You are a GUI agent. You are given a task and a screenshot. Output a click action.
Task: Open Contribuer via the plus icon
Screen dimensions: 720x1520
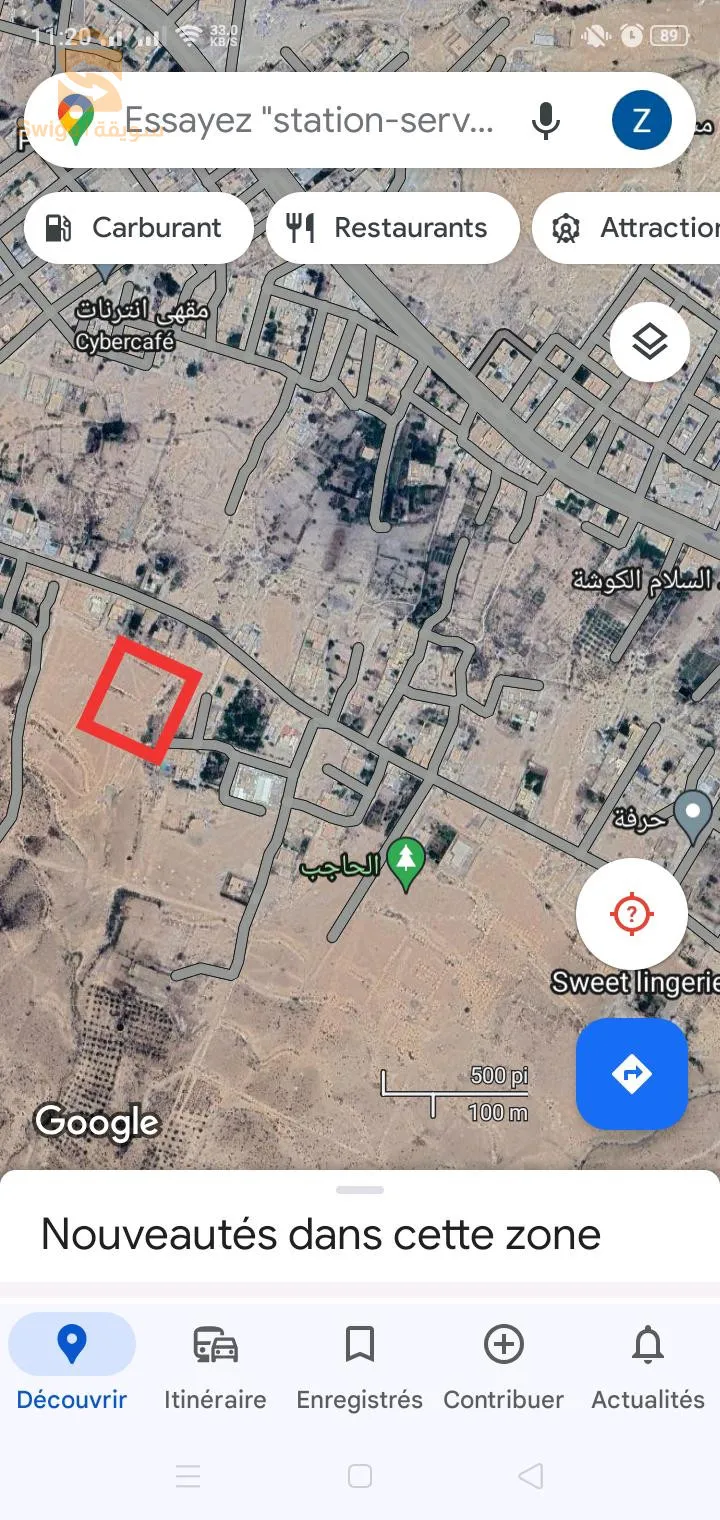(503, 1344)
